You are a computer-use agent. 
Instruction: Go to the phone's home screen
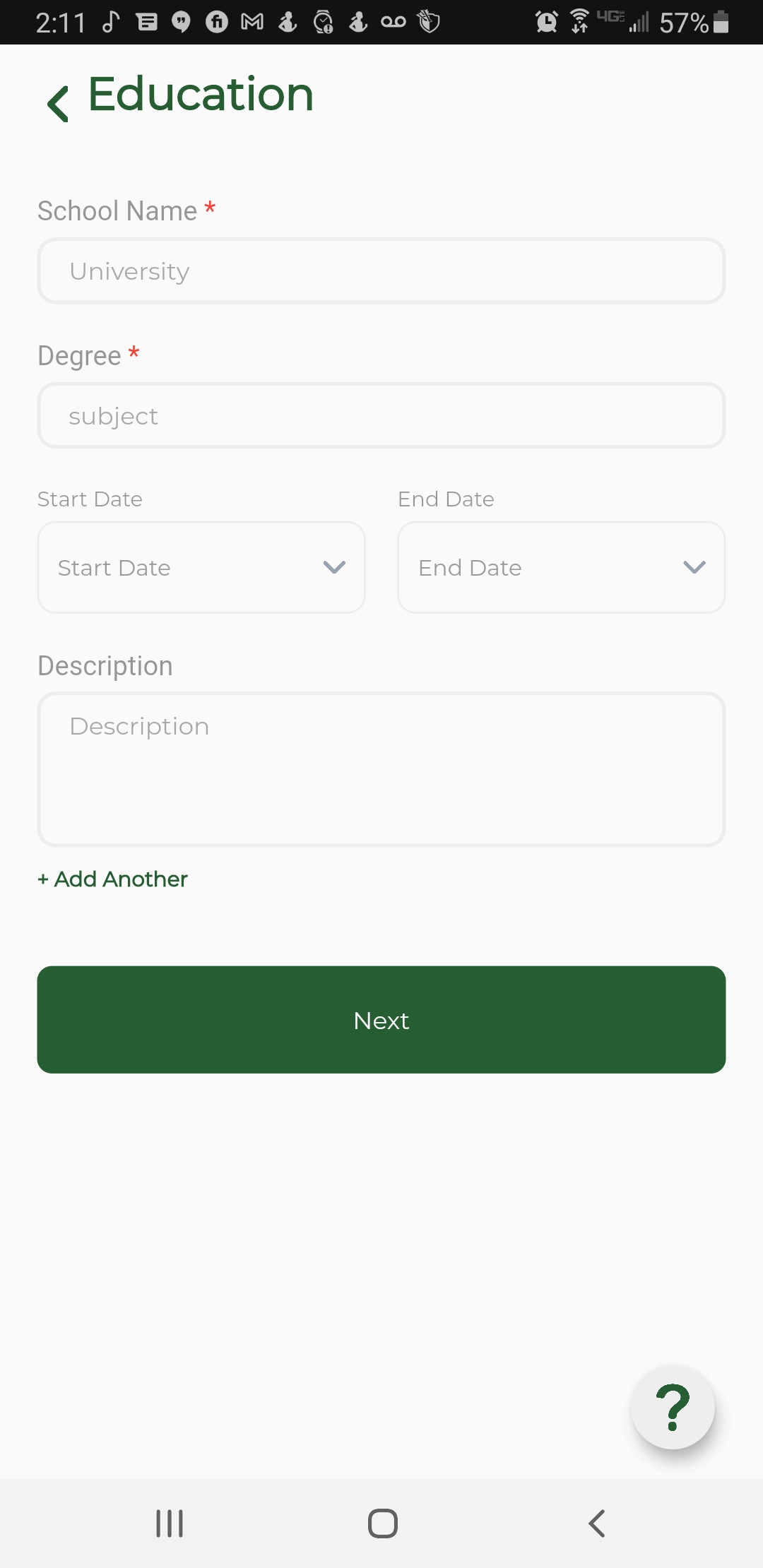[x=382, y=1524]
